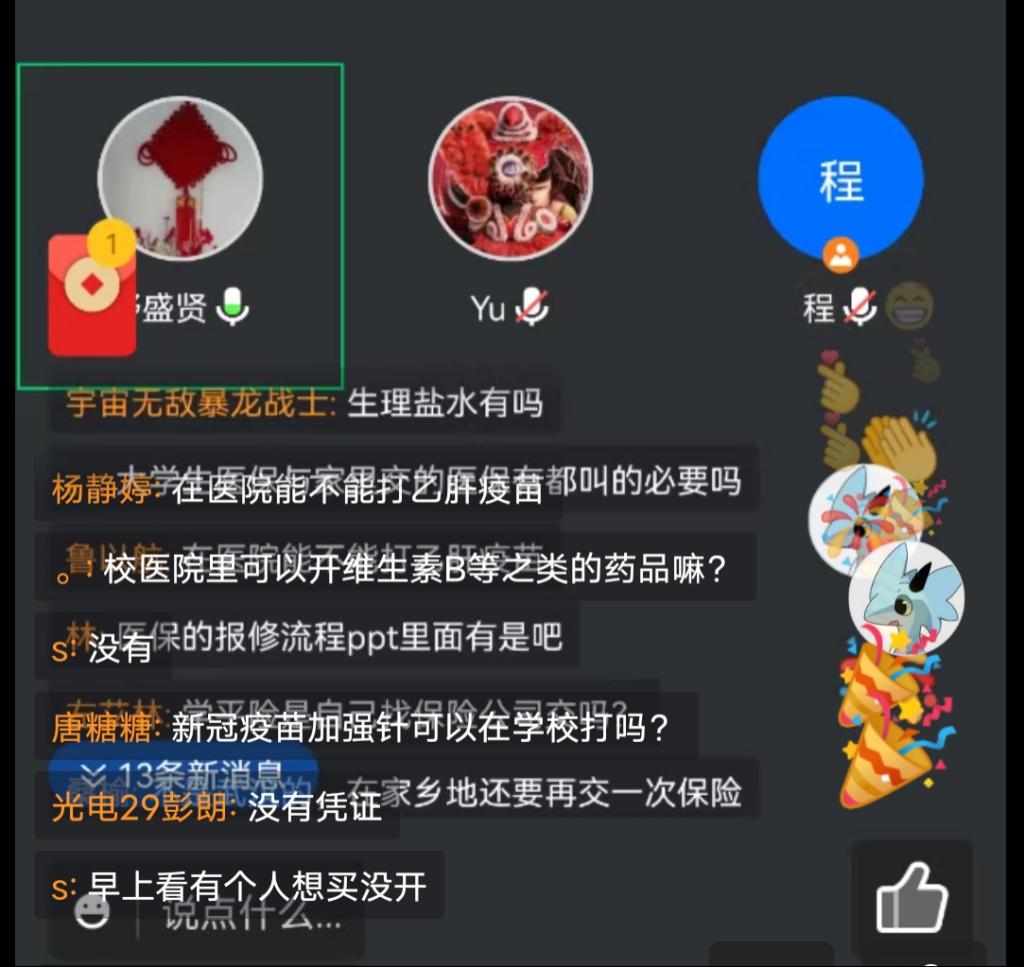Jump to the 13条新消息 new messages
This screenshot has height=967, width=1024.
coord(183,773)
